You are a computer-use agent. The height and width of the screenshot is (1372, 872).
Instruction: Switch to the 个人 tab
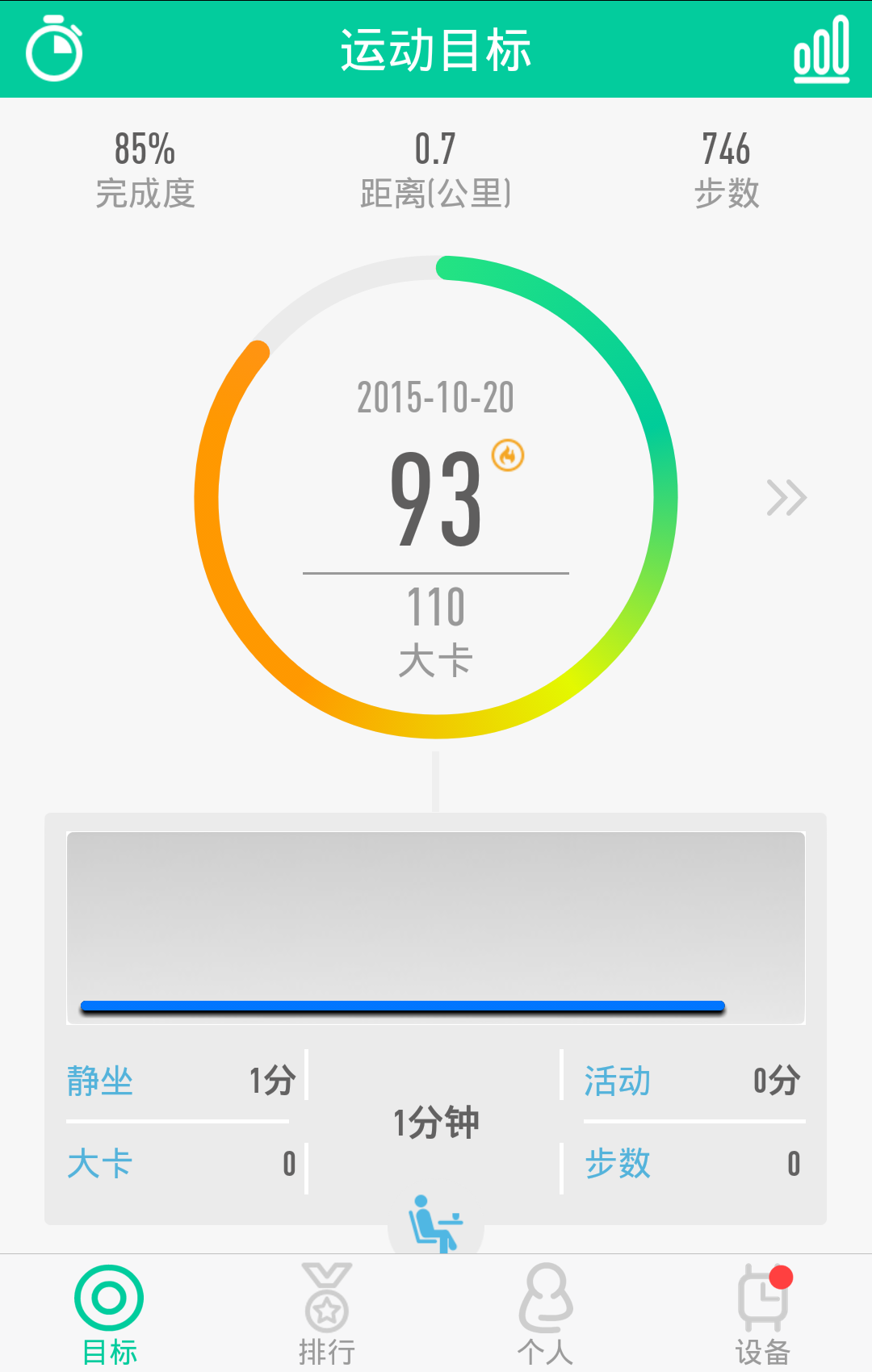tap(545, 1314)
